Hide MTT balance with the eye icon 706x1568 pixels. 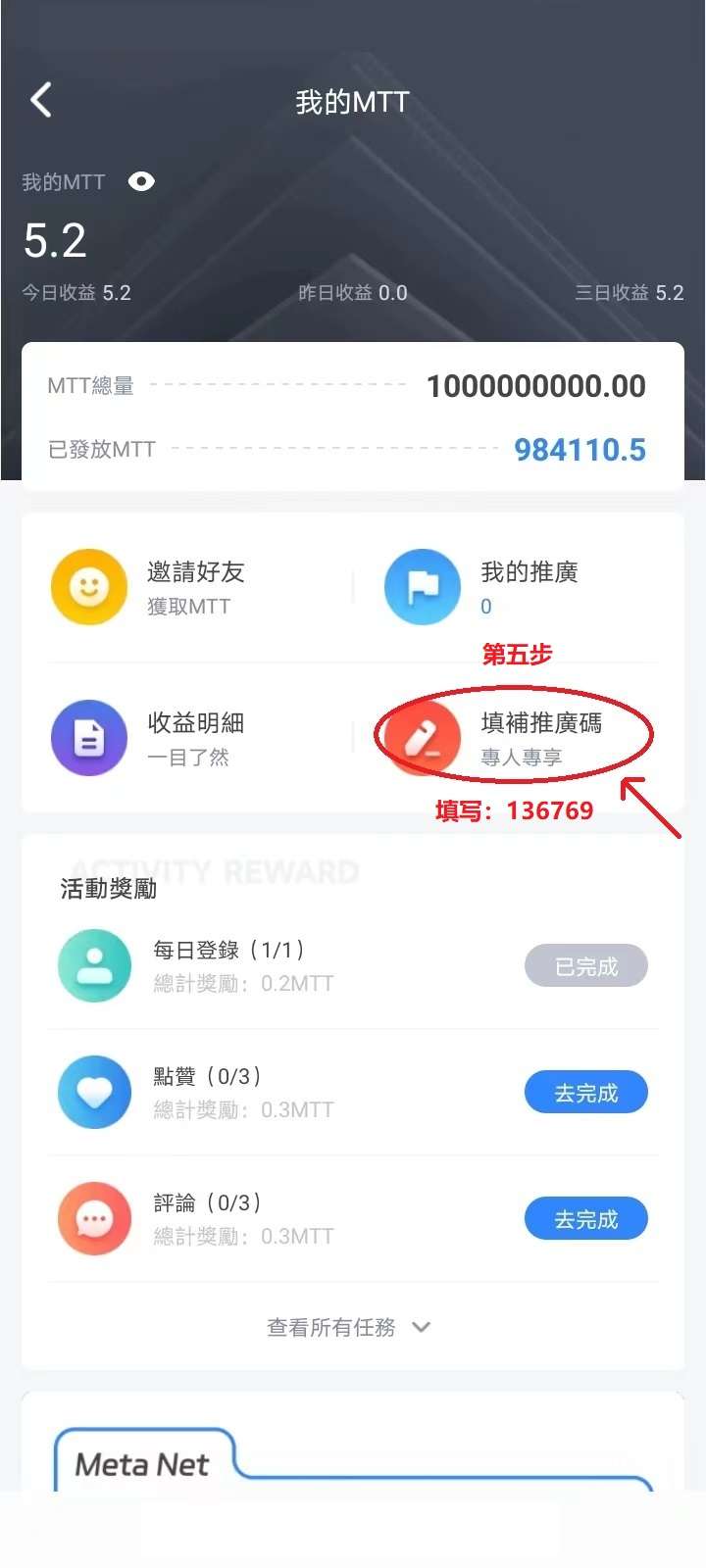tap(141, 181)
